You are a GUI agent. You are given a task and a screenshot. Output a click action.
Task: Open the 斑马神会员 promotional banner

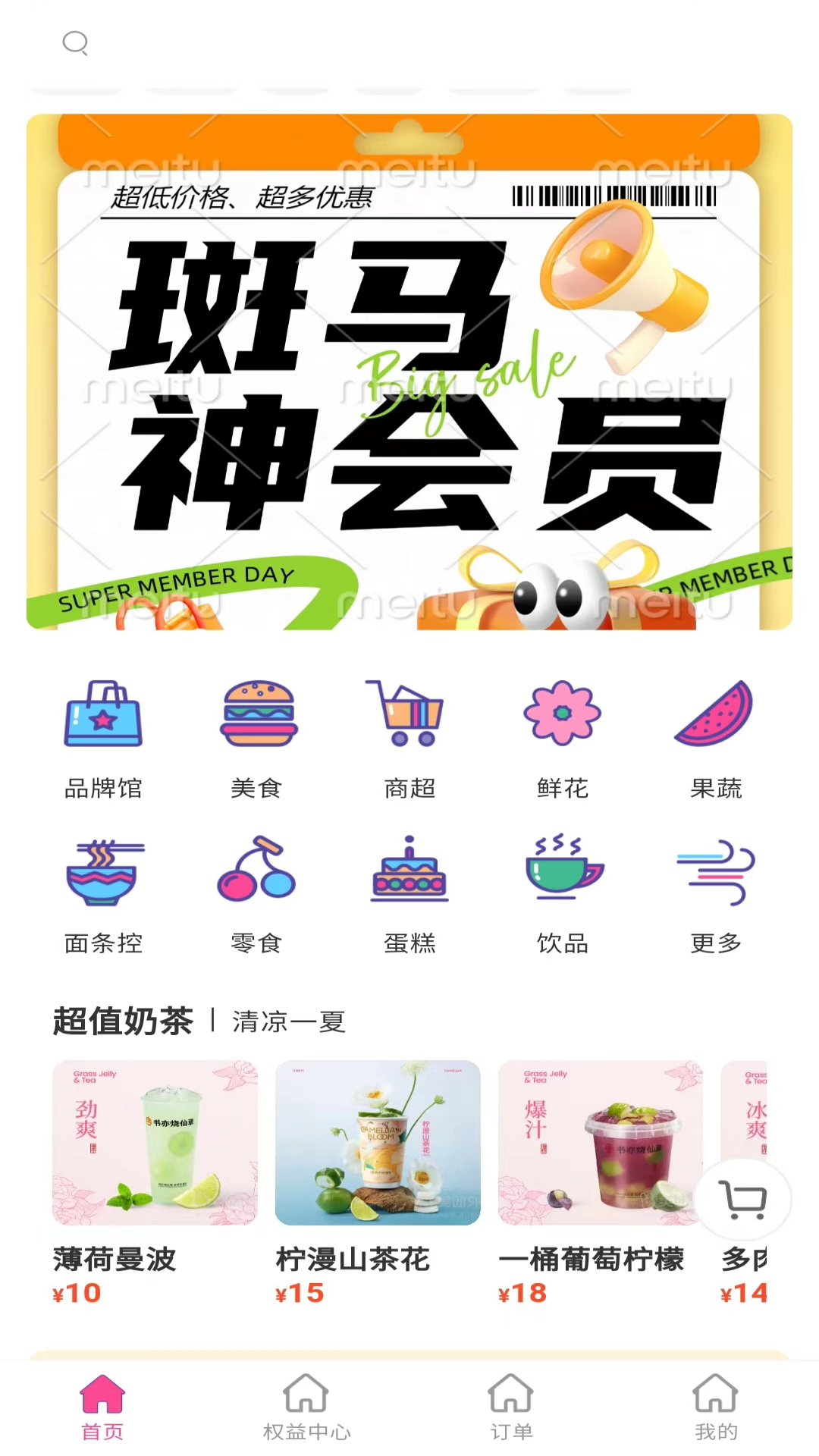pos(409,372)
